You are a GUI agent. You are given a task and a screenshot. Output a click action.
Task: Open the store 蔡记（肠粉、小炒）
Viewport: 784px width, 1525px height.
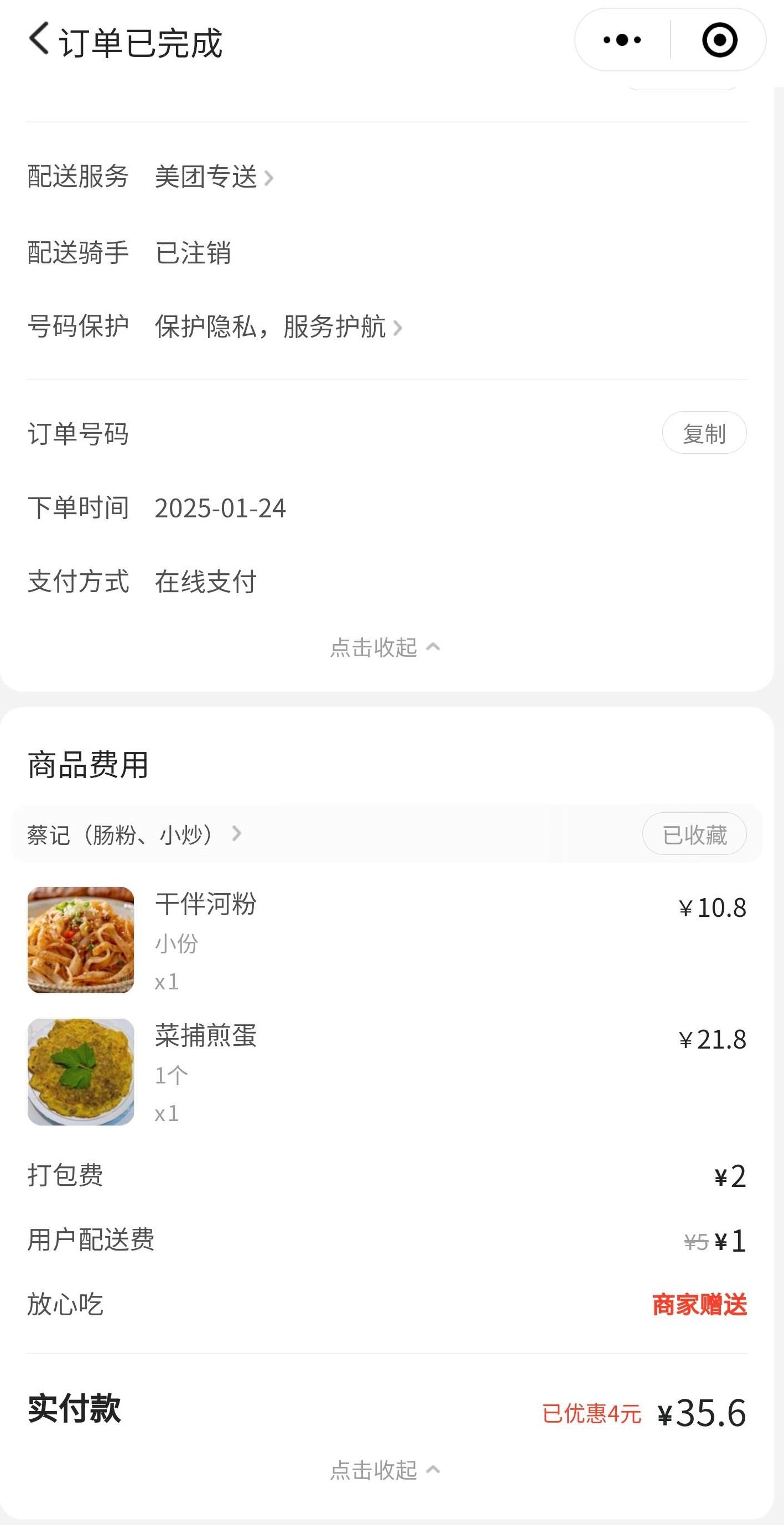click(134, 834)
